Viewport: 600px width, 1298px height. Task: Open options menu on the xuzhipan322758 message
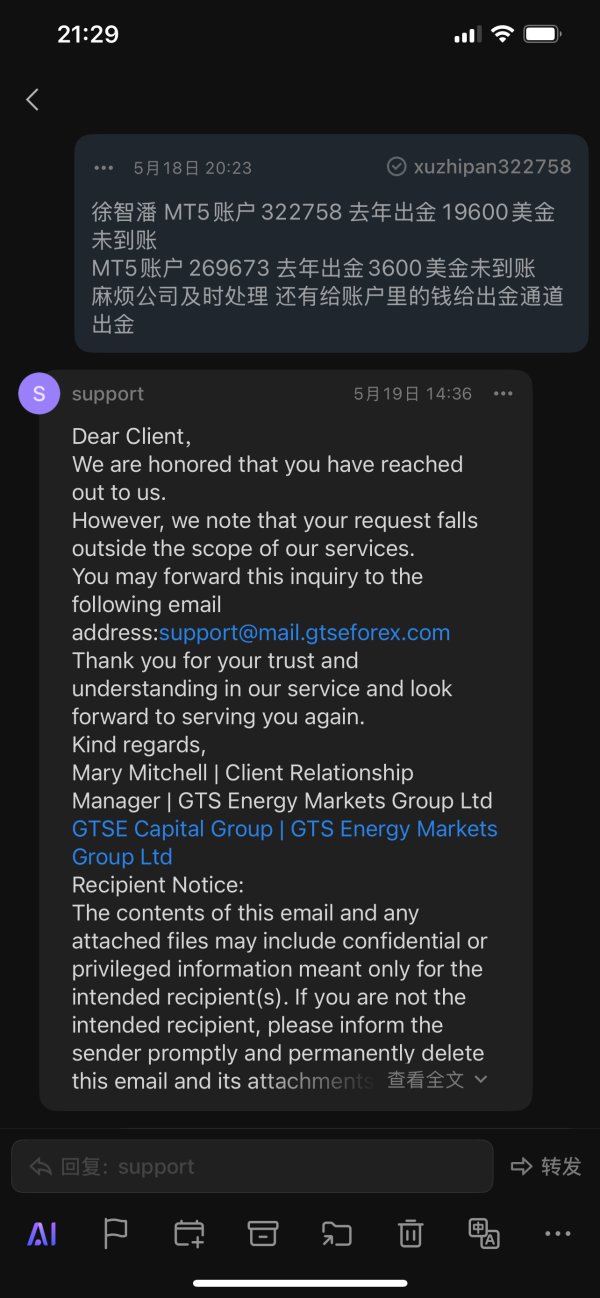tap(103, 168)
